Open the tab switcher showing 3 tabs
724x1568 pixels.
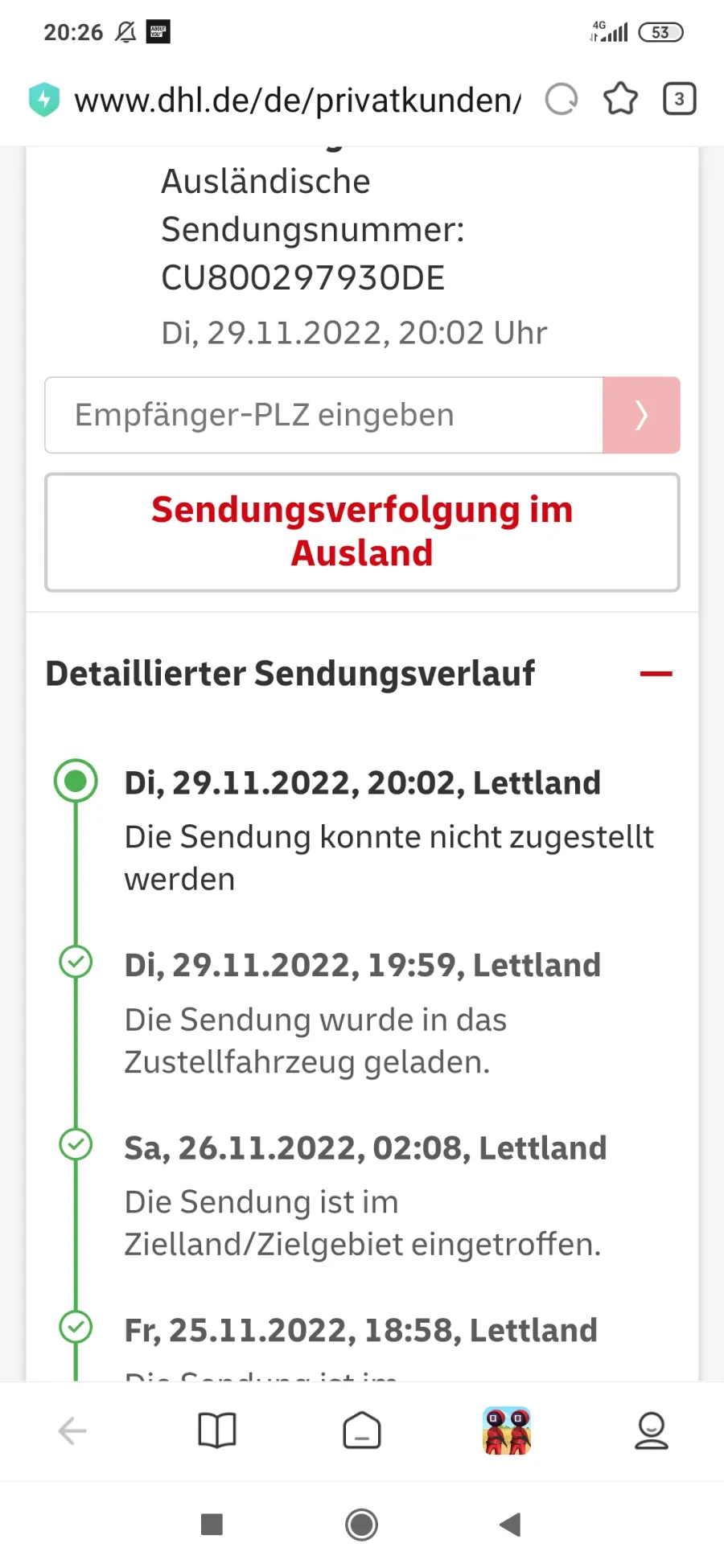point(679,99)
